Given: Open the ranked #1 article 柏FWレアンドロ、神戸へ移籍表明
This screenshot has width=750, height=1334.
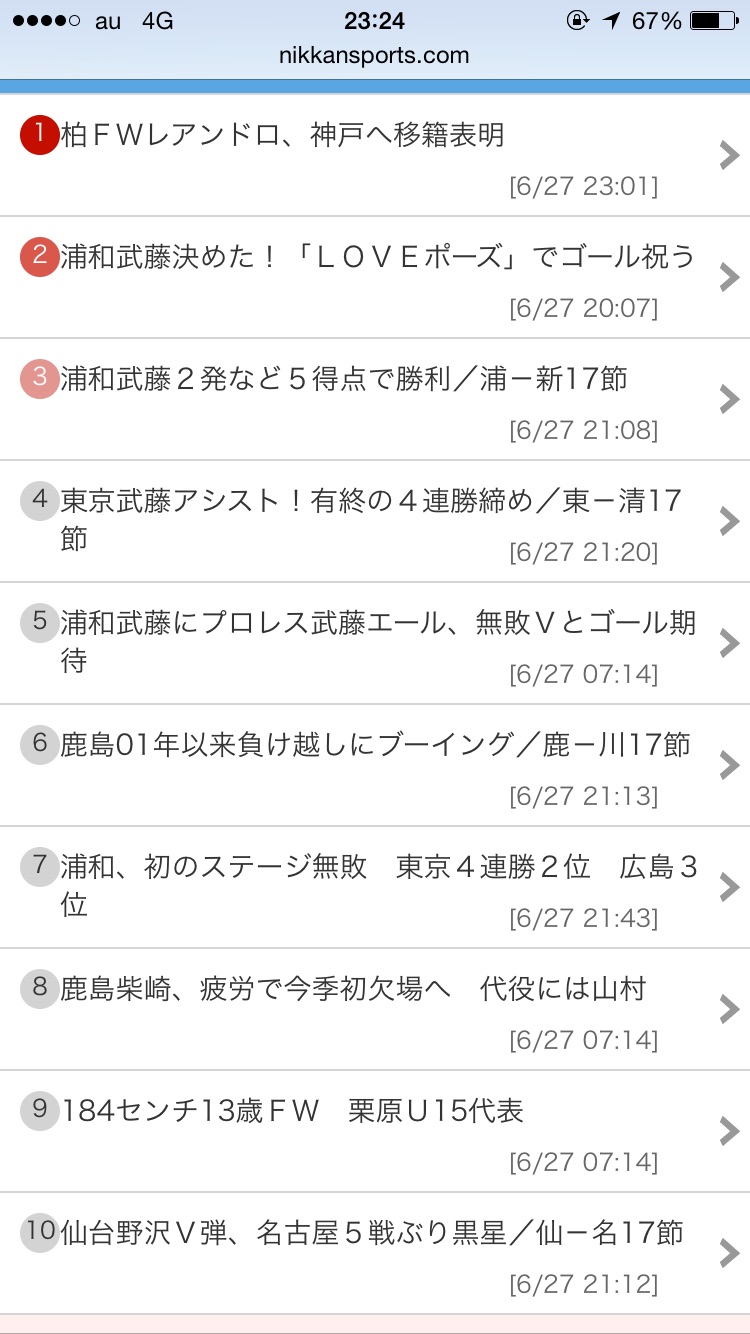Looking at the screenshot, I should [x=283, y=135].
